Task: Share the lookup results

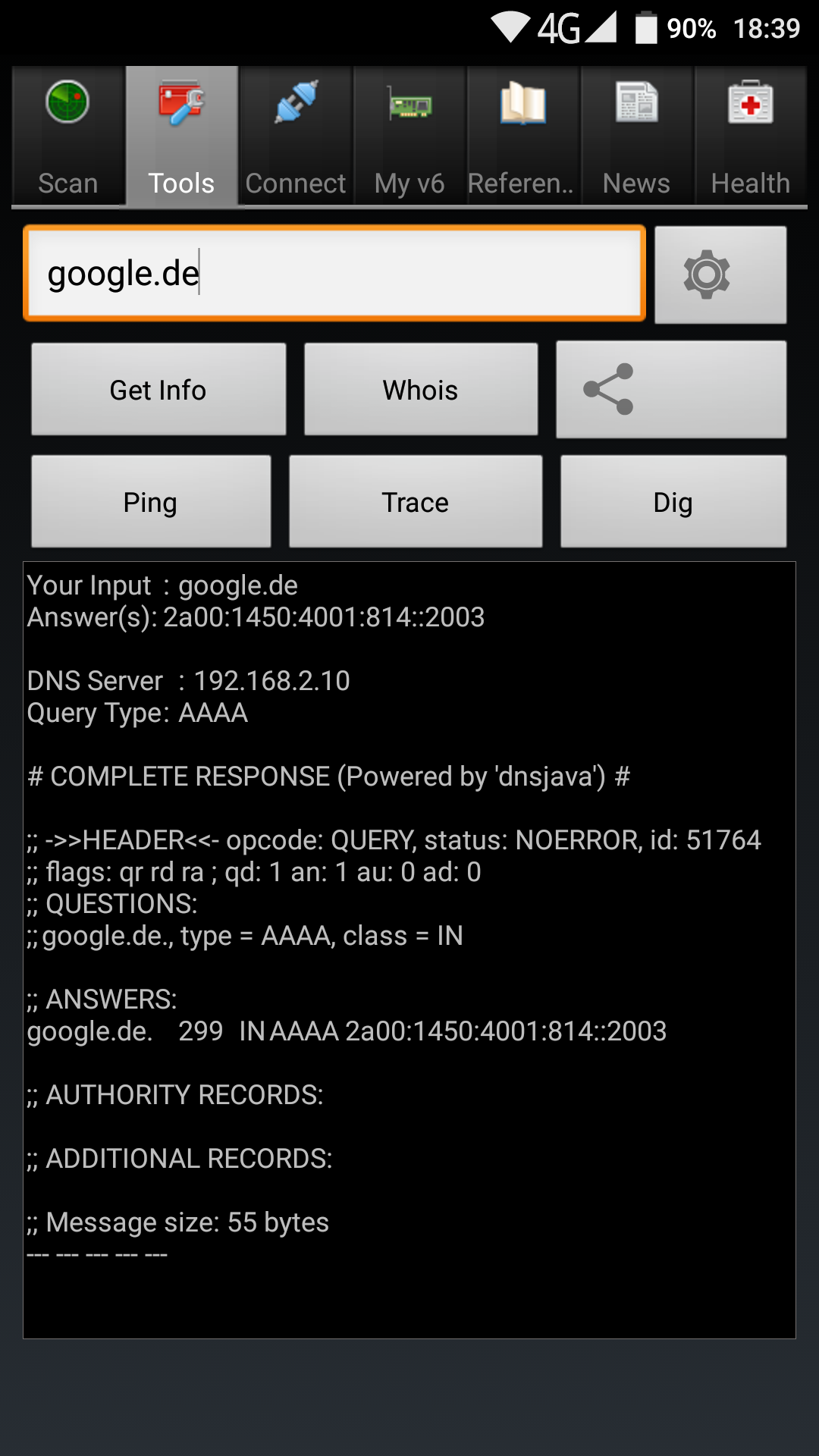Action: point(670,390)
